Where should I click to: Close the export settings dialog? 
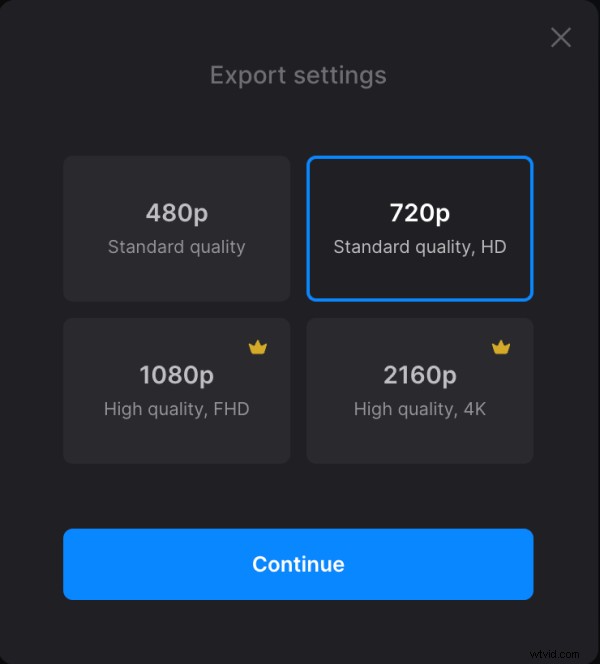pos(561,38)
